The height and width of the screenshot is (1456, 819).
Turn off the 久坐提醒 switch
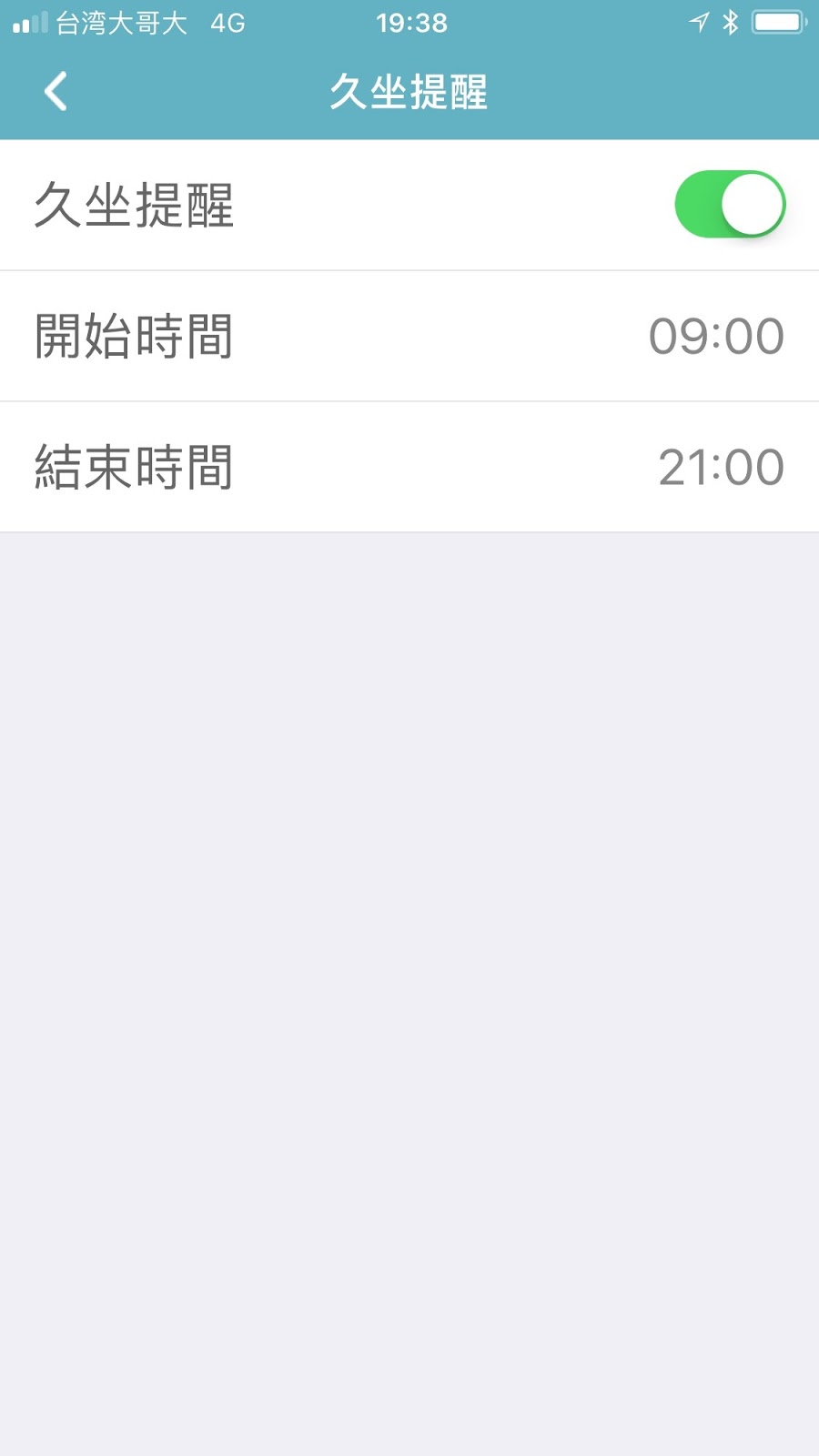(729, 205)
